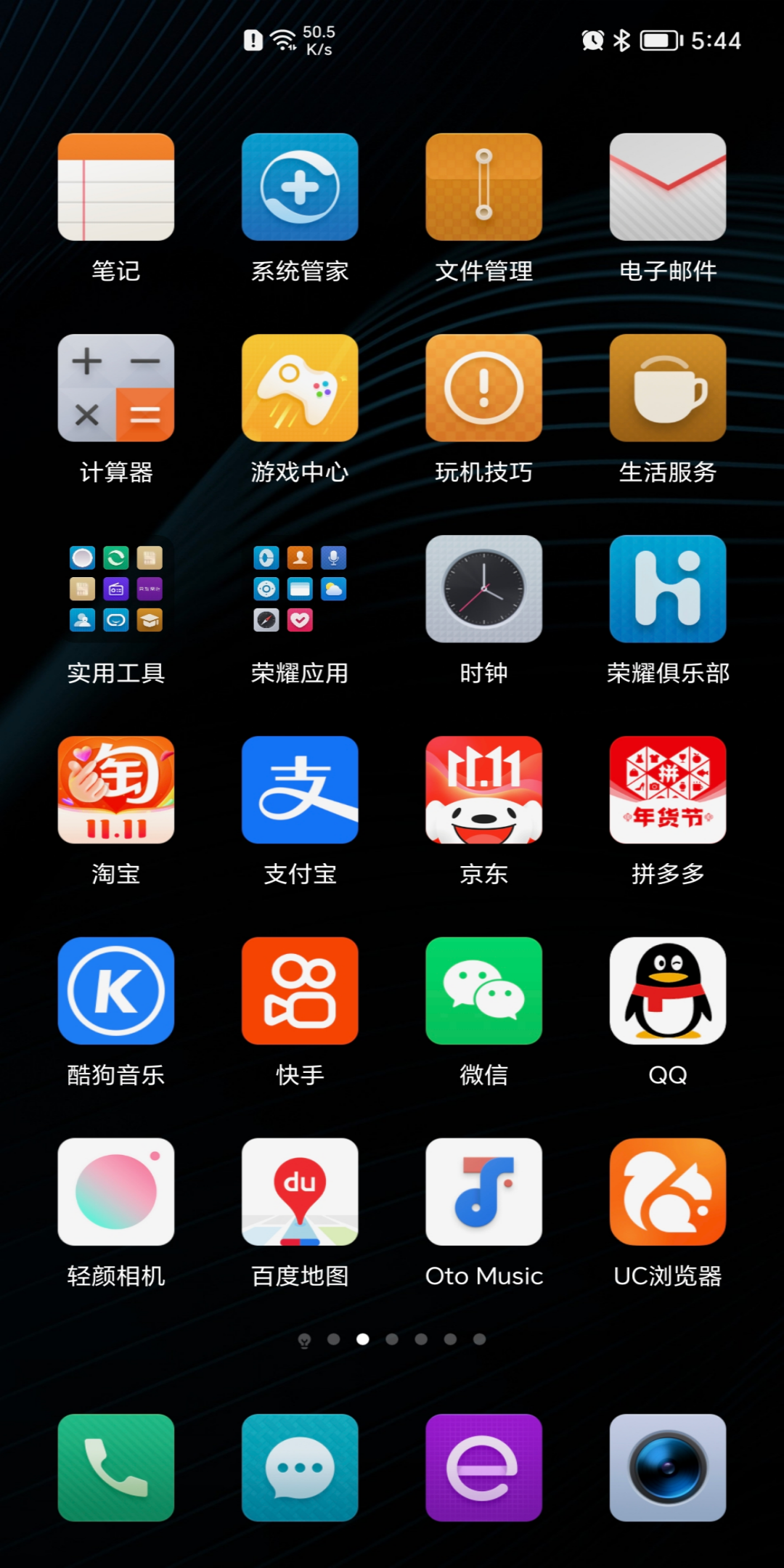Open Oto Music
The height and width of the screenshot is (1568, 784).
point(483,1192)
